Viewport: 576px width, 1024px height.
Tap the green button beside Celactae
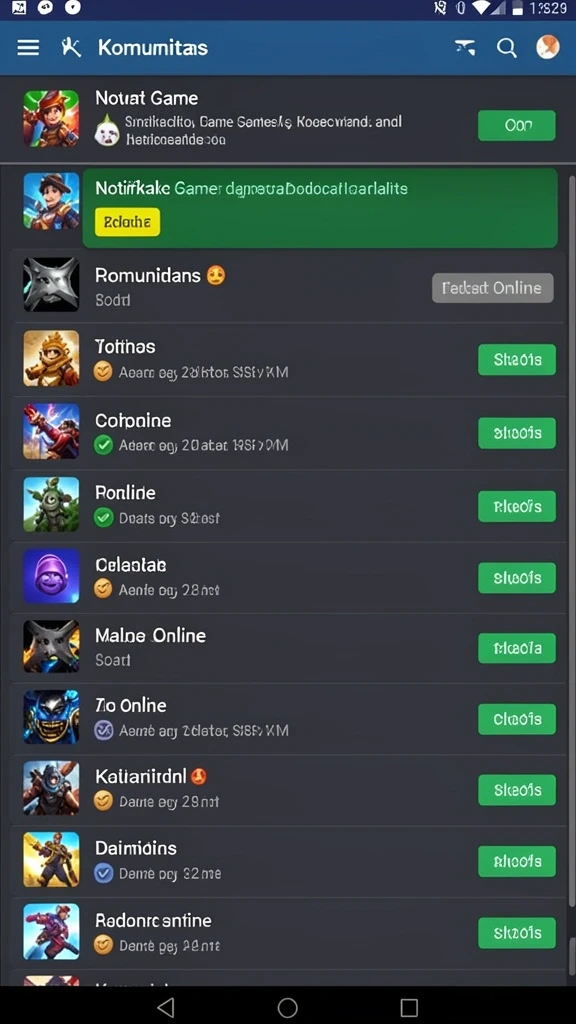[x=517, y=578]
